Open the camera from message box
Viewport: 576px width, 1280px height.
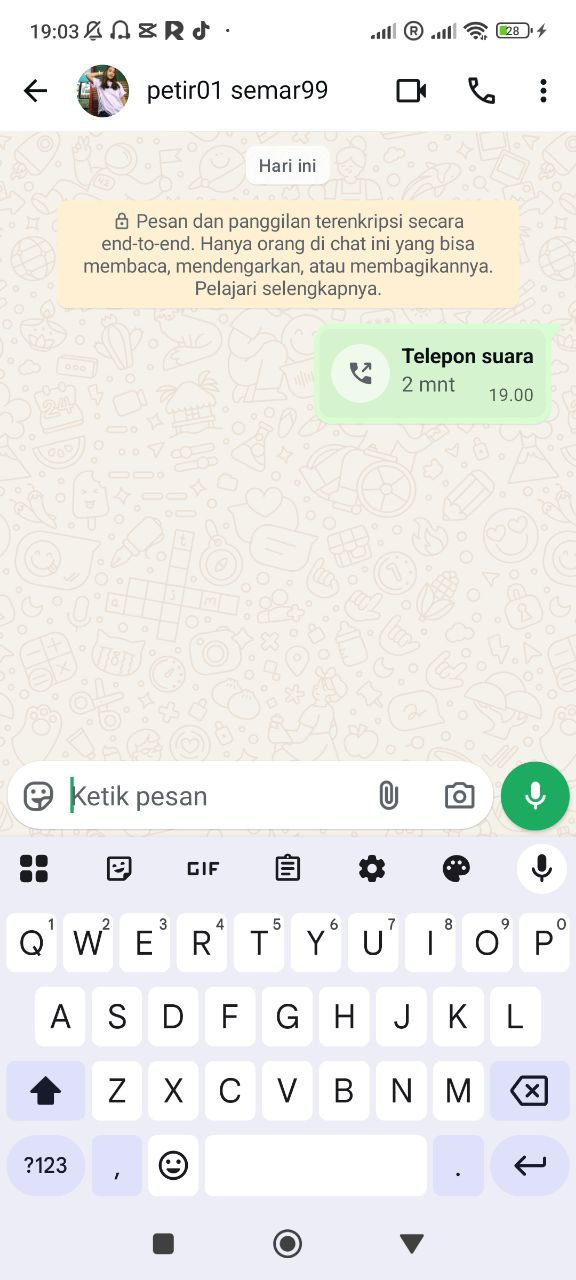point(459,796)
